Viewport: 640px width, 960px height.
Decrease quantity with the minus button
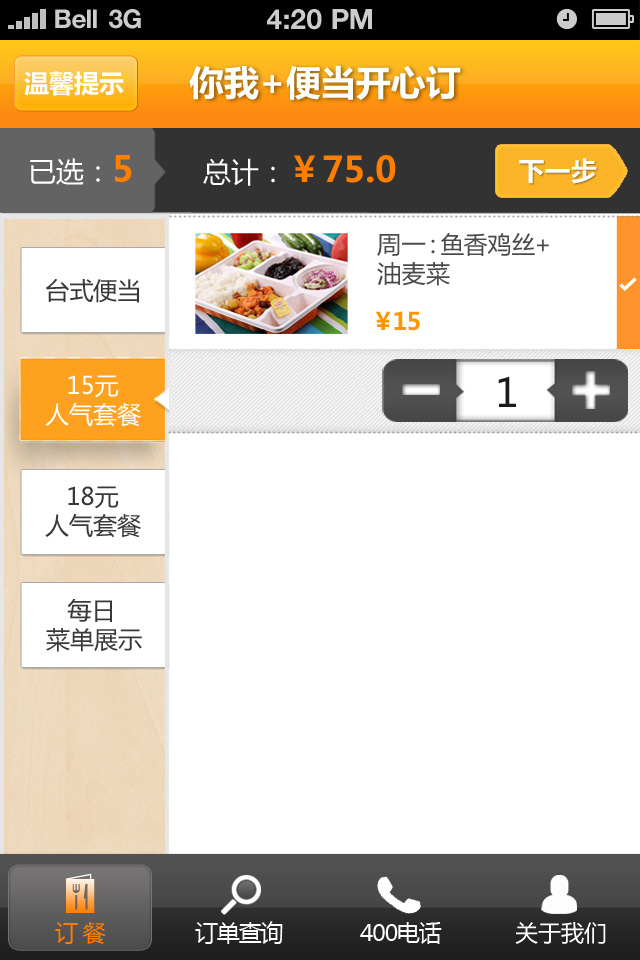pyautogui.click(x=420, y=391)
